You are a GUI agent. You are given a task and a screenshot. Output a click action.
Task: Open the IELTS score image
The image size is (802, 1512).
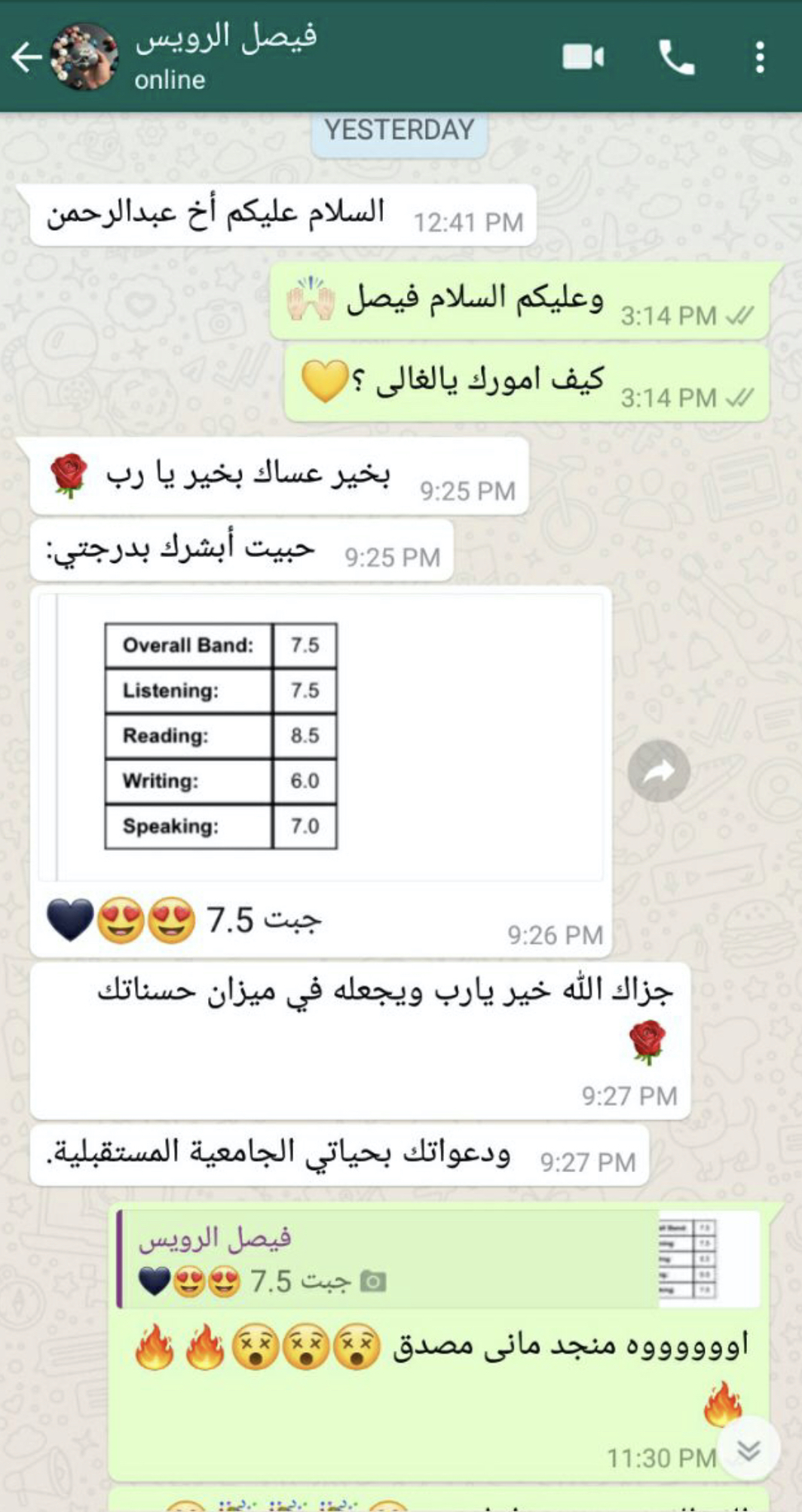321,736
